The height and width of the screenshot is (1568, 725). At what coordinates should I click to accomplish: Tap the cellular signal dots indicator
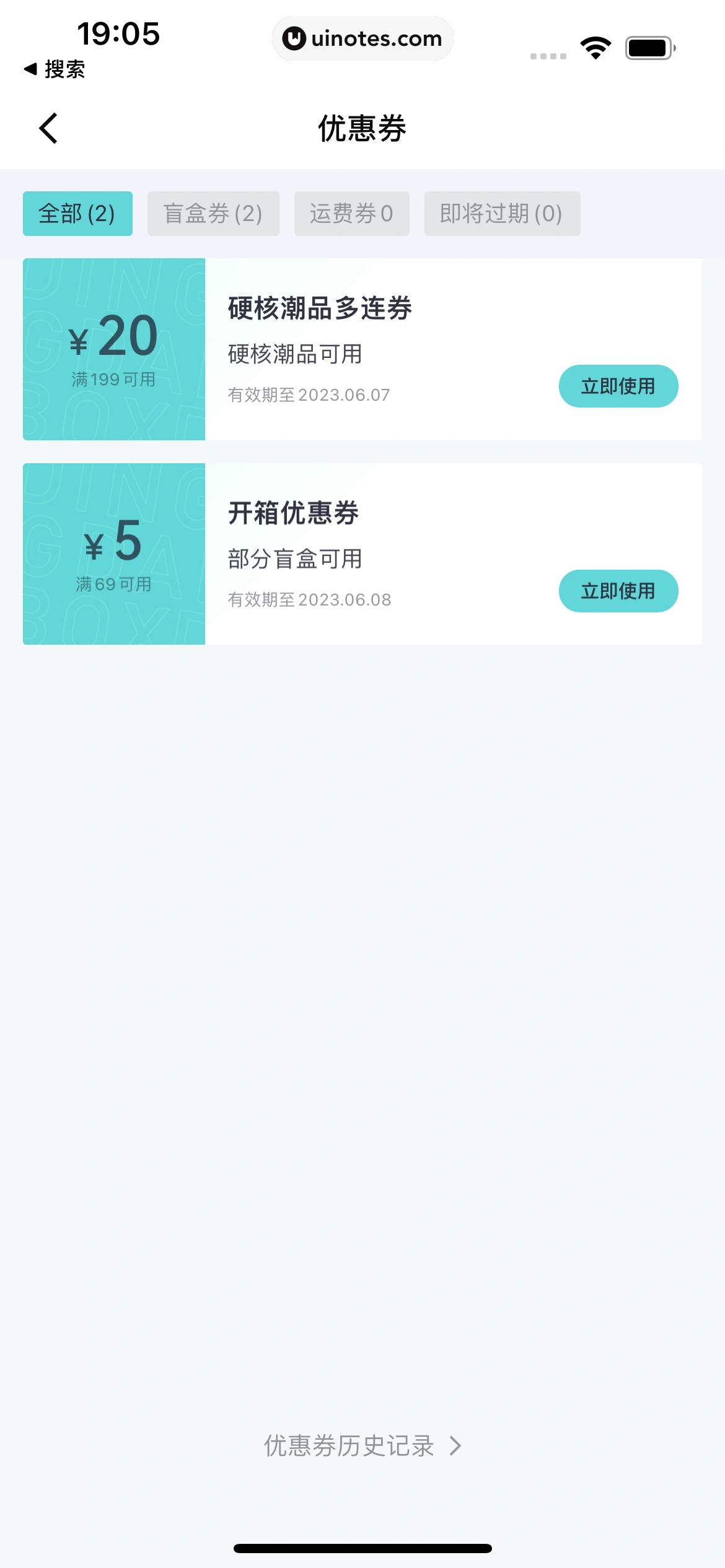[548, 56]
